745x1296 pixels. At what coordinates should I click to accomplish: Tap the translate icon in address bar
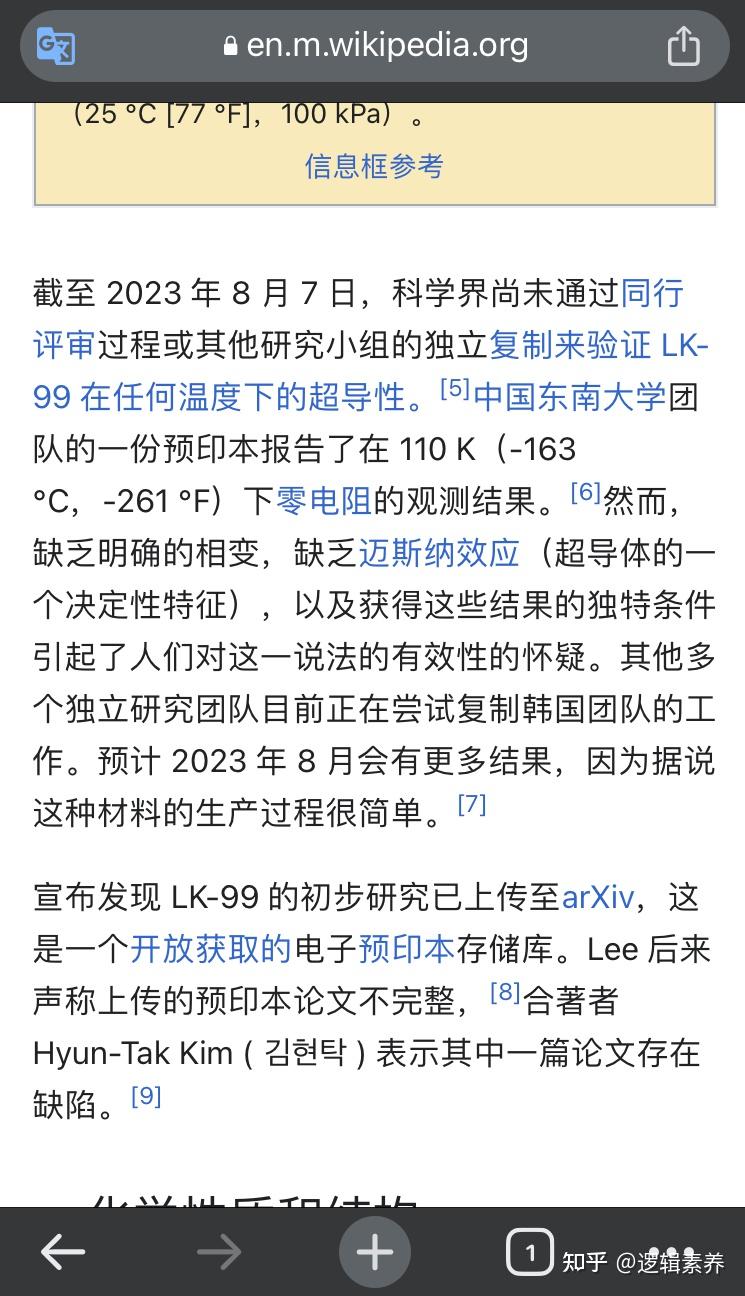(x=56, y=46)
